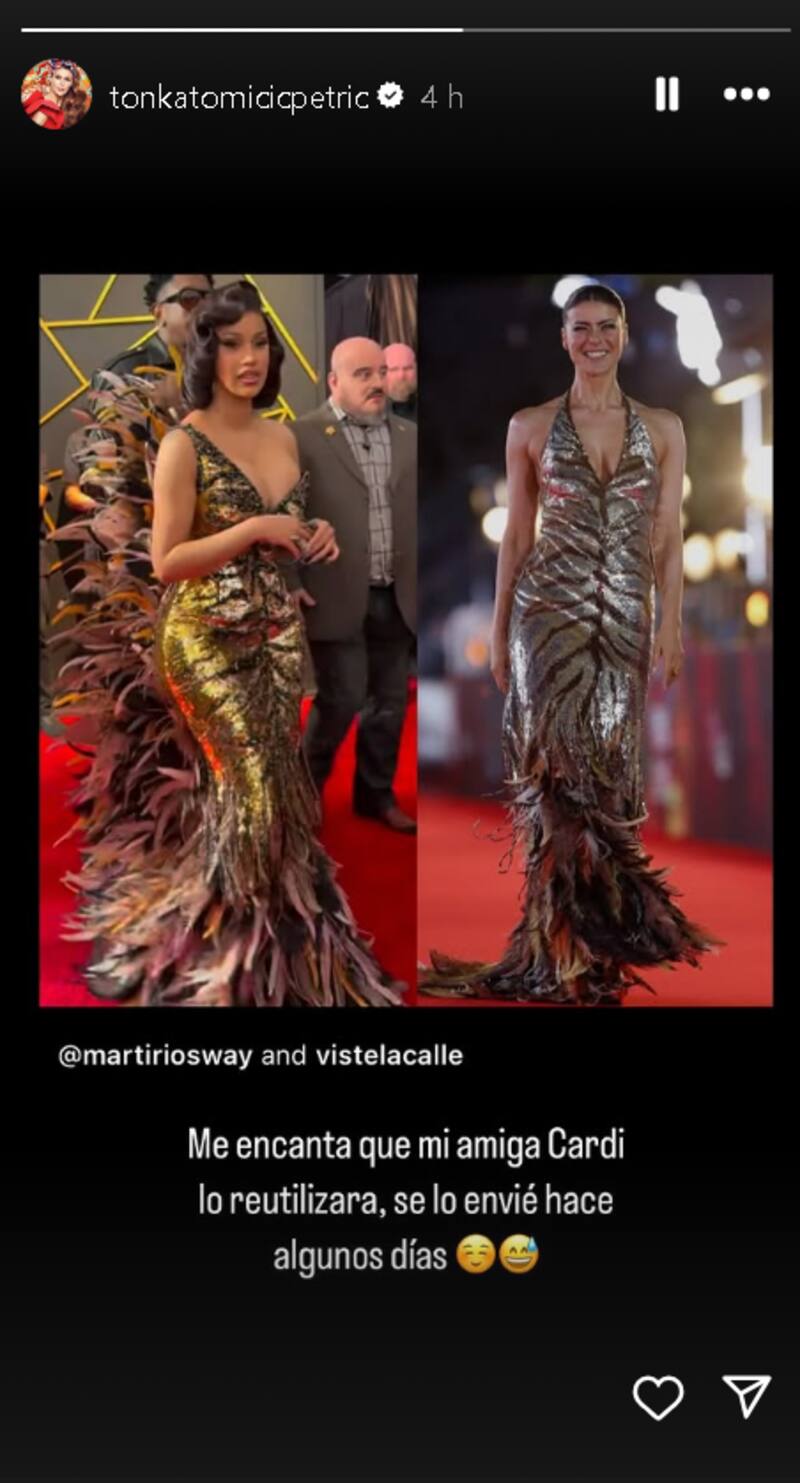800x1483 pixels.
Task: Like this story with the heart
Action: click(658, 1397)
